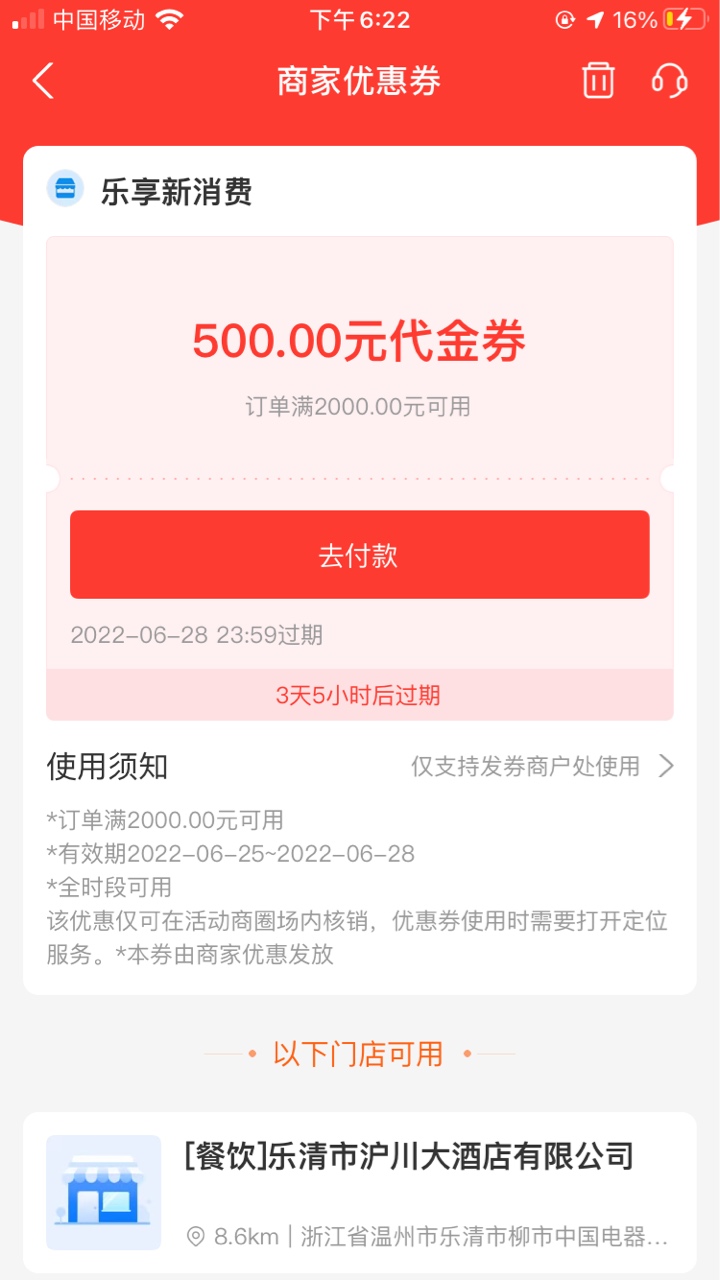720x1280 pixels.
Task: Open customer service headset icon
Action: click(669, 80)
